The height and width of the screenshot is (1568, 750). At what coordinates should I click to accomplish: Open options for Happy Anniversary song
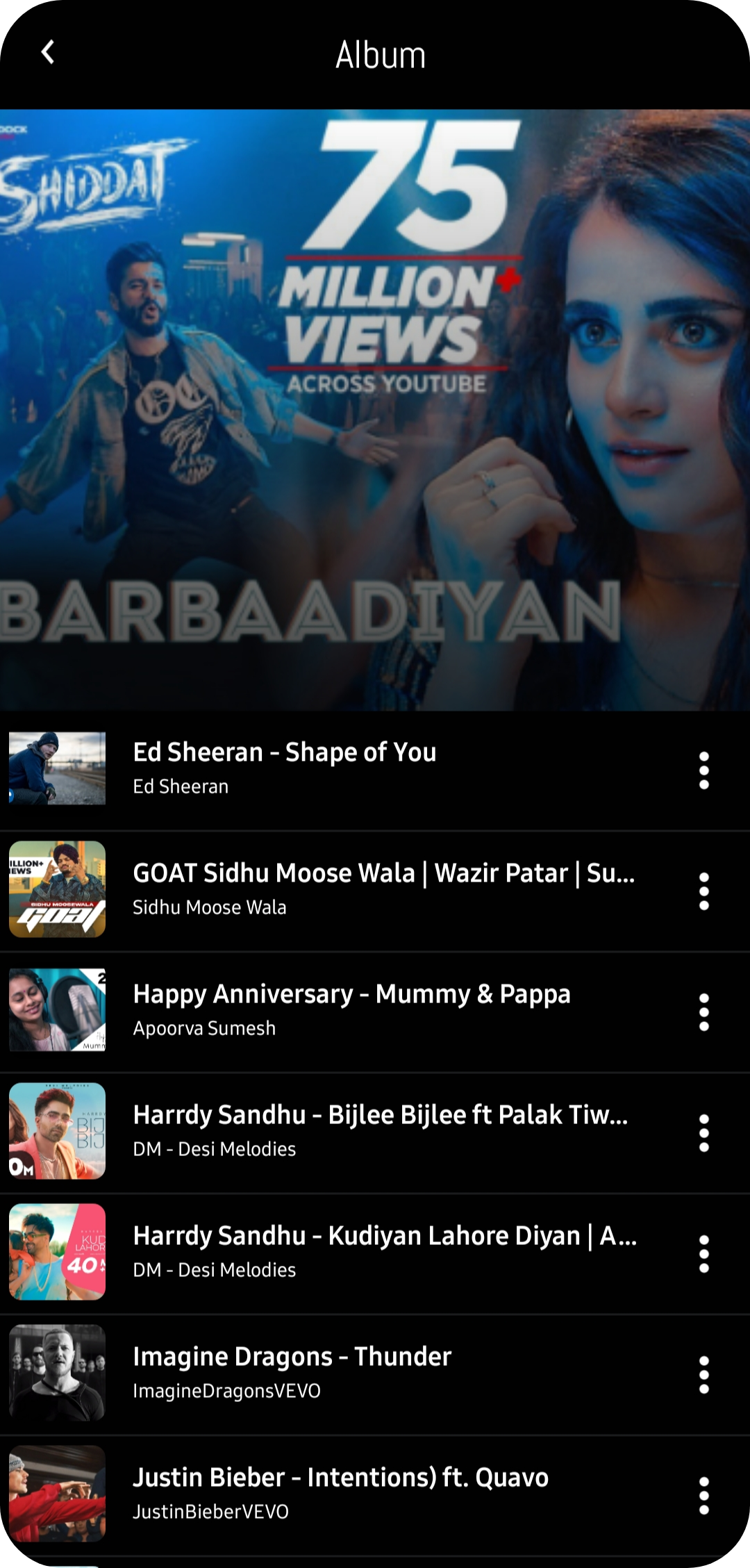click(703, 1012)
